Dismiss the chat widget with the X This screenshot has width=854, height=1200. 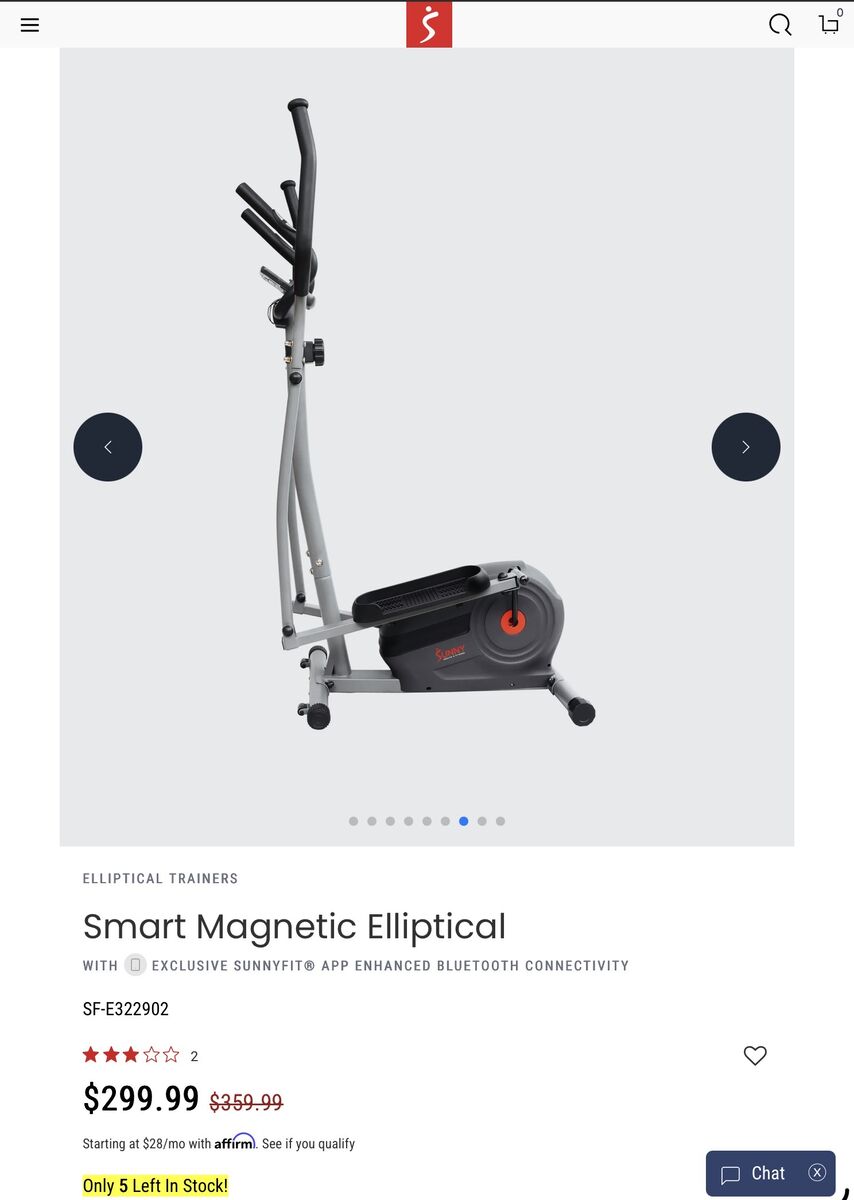click(x=817, y=1173)
